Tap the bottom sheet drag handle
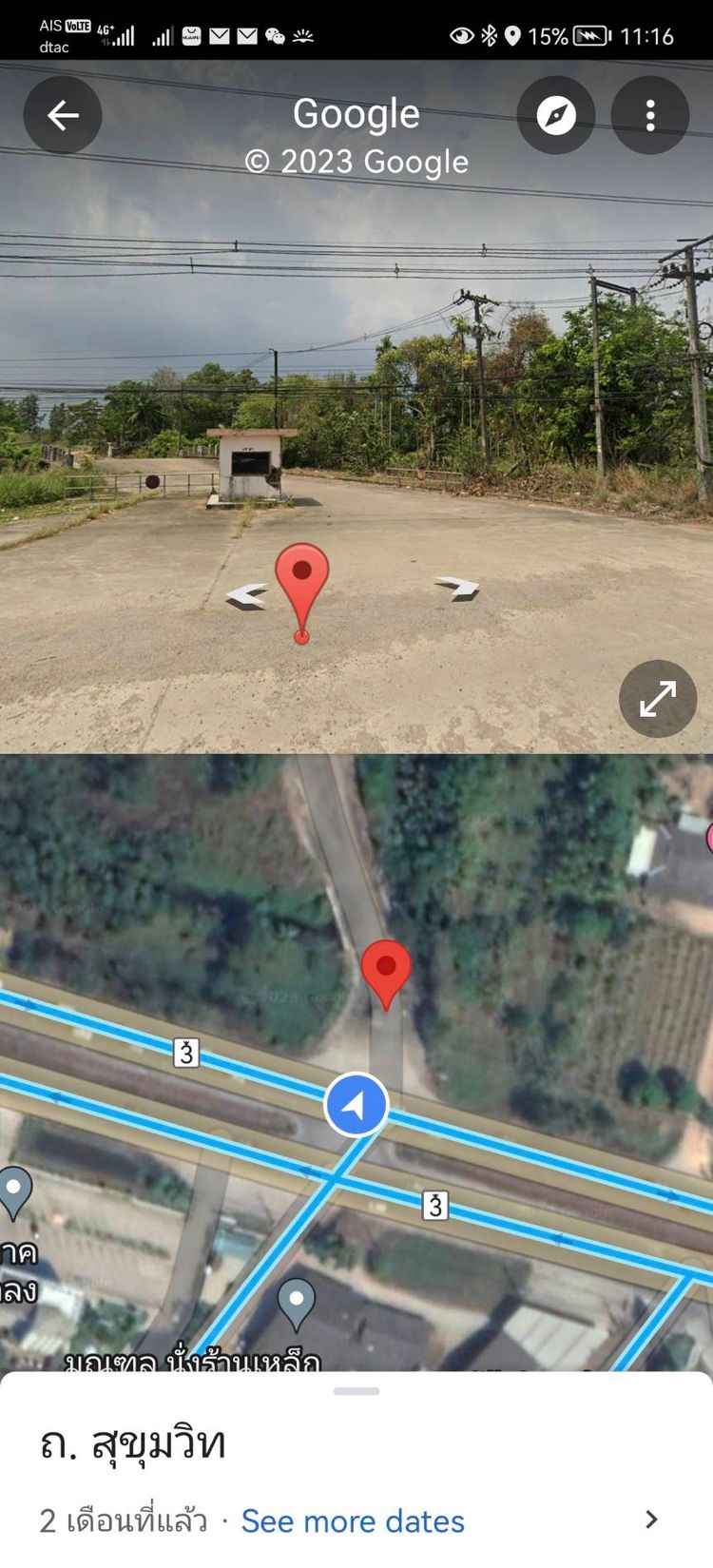Screen dimensions: 713x1568 click(x=356, y=1391)
